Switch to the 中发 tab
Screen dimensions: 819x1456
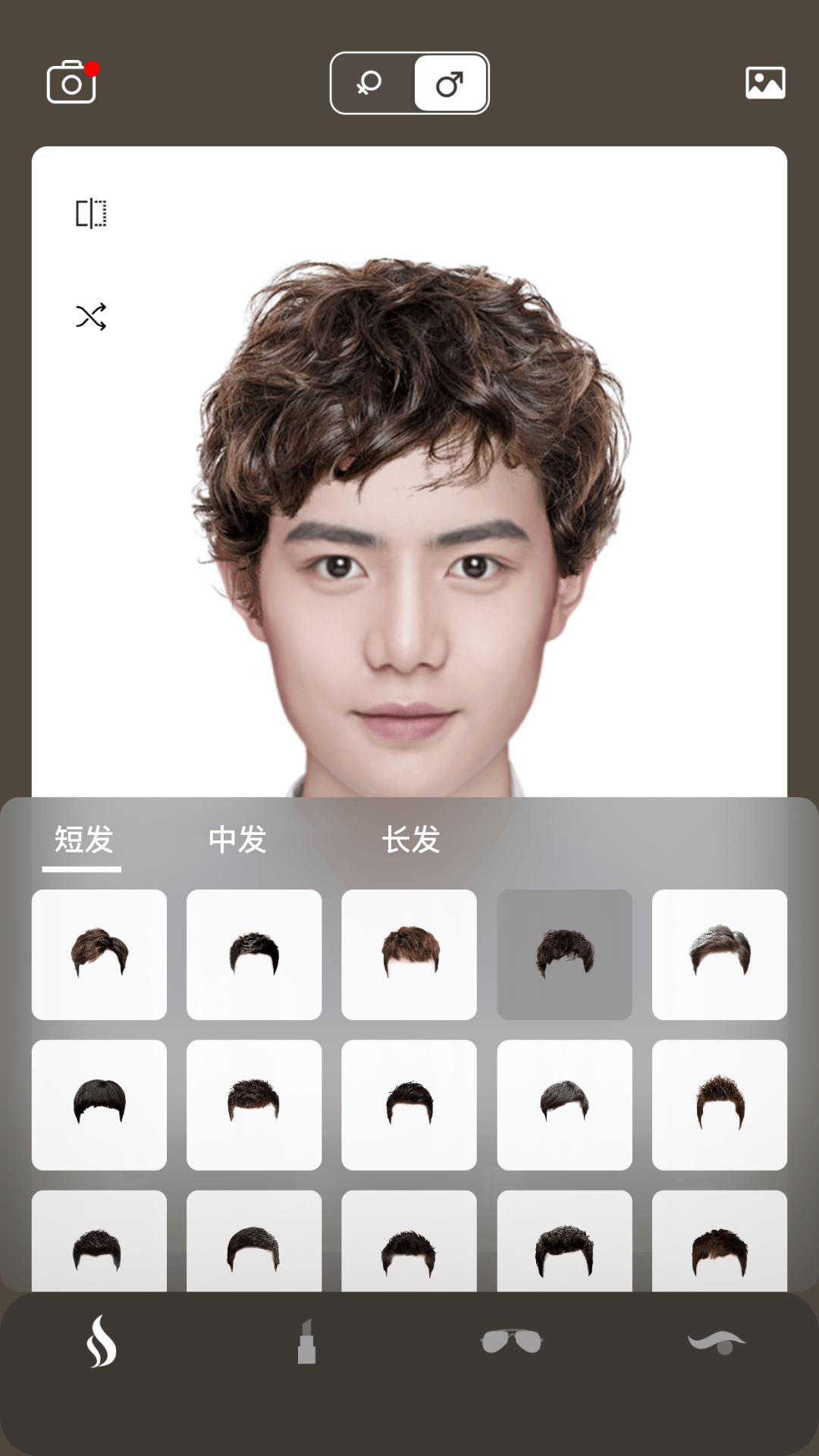tap(237, 839)
